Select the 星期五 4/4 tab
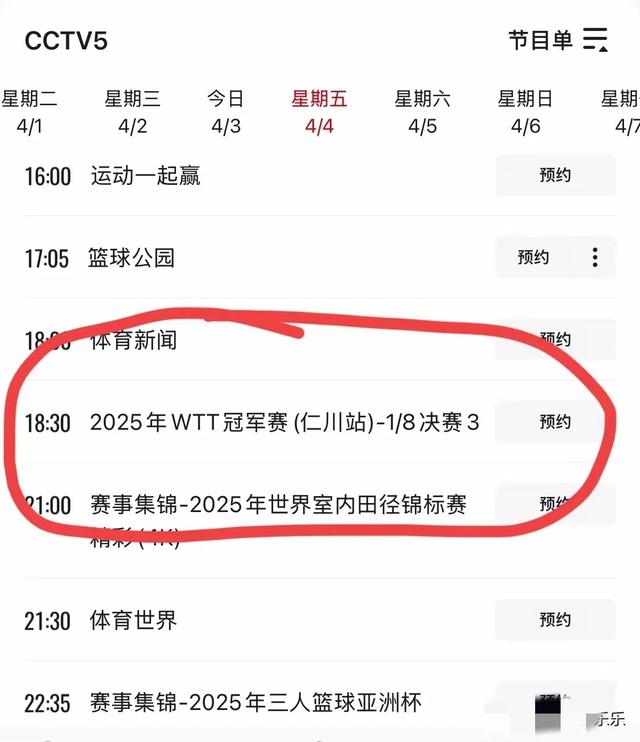This screenshot has width=640, height=742. [319, 112]
